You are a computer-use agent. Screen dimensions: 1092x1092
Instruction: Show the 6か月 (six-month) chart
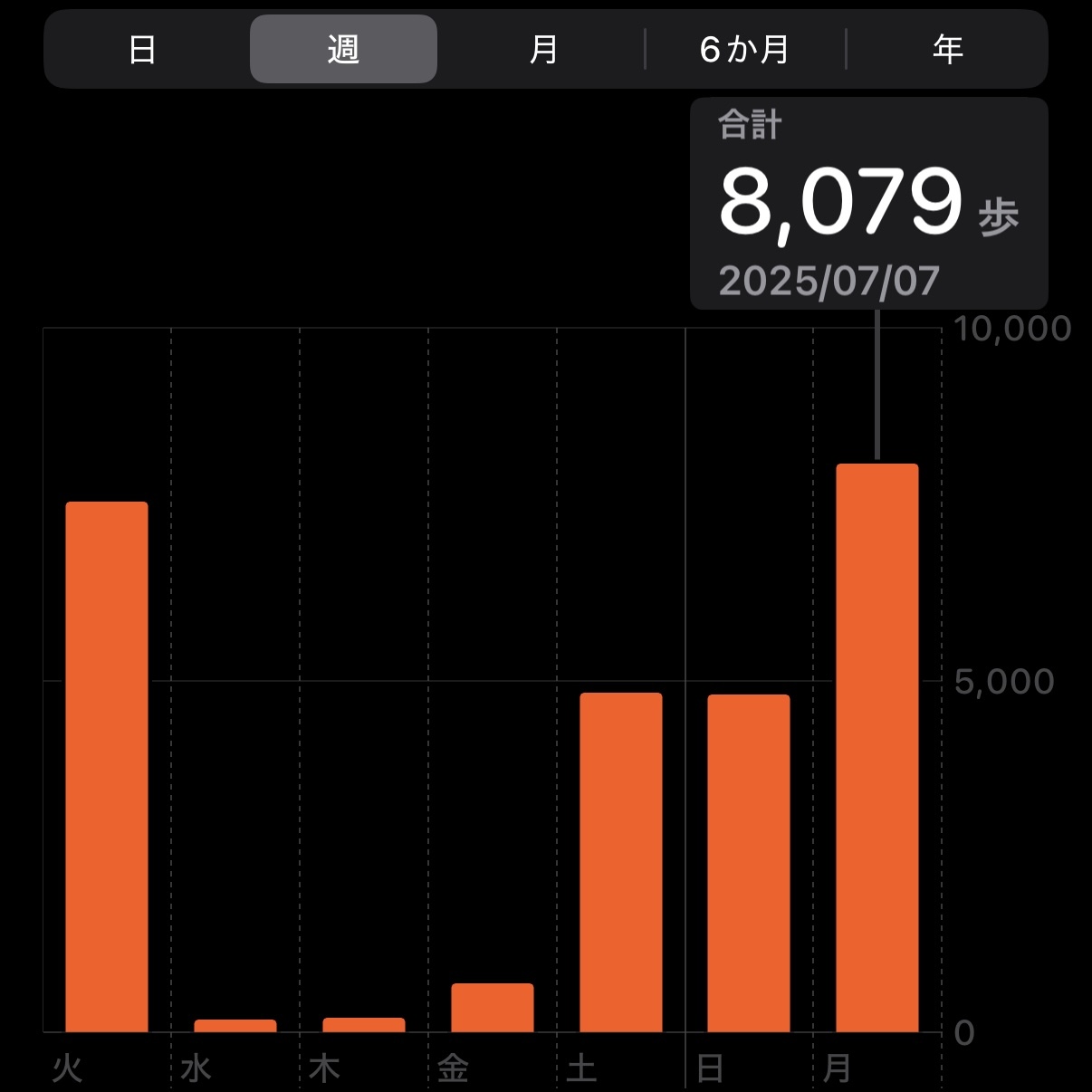744,50
